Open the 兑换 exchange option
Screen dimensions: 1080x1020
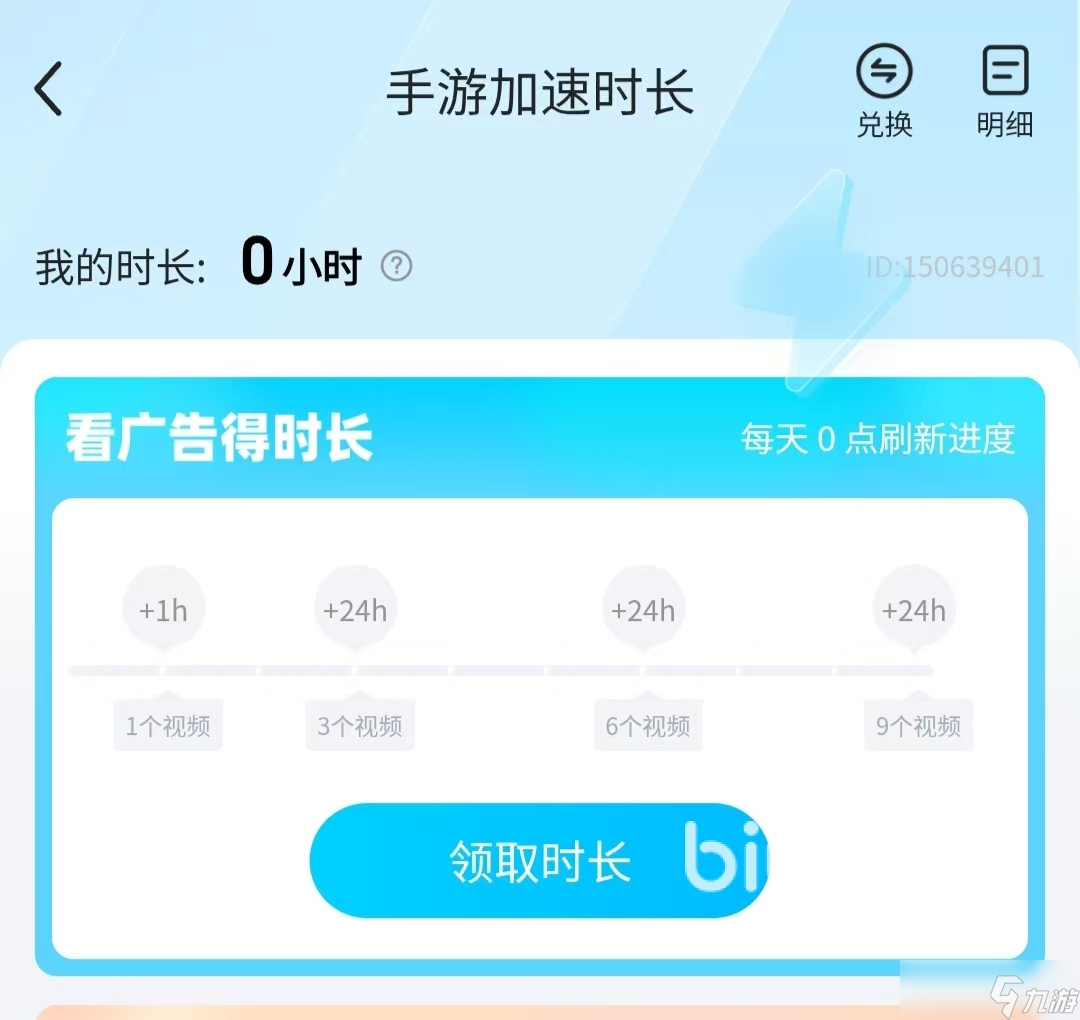point(885,92)
